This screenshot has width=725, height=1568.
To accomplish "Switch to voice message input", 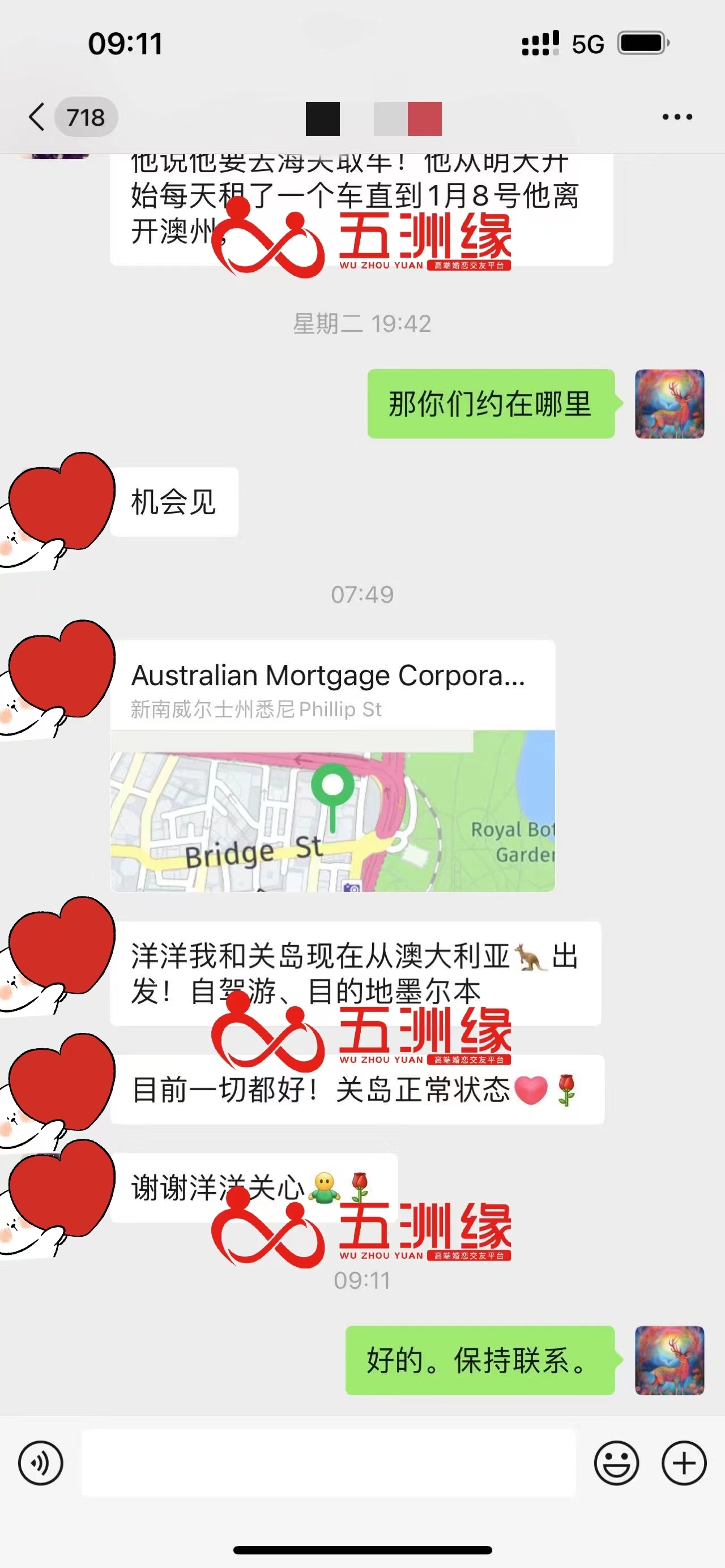I will pos(40,1463).
